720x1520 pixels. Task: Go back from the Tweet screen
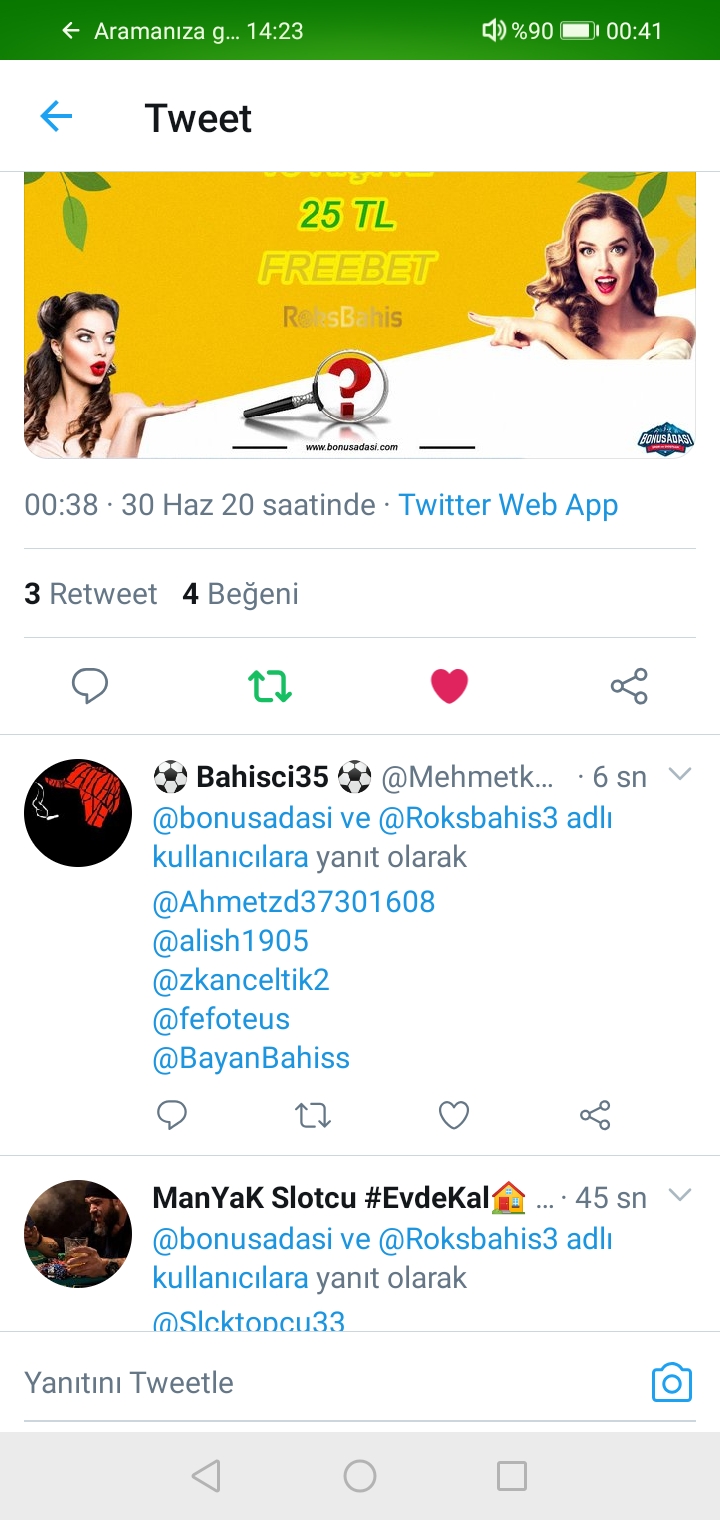click(x=56, y=117)
